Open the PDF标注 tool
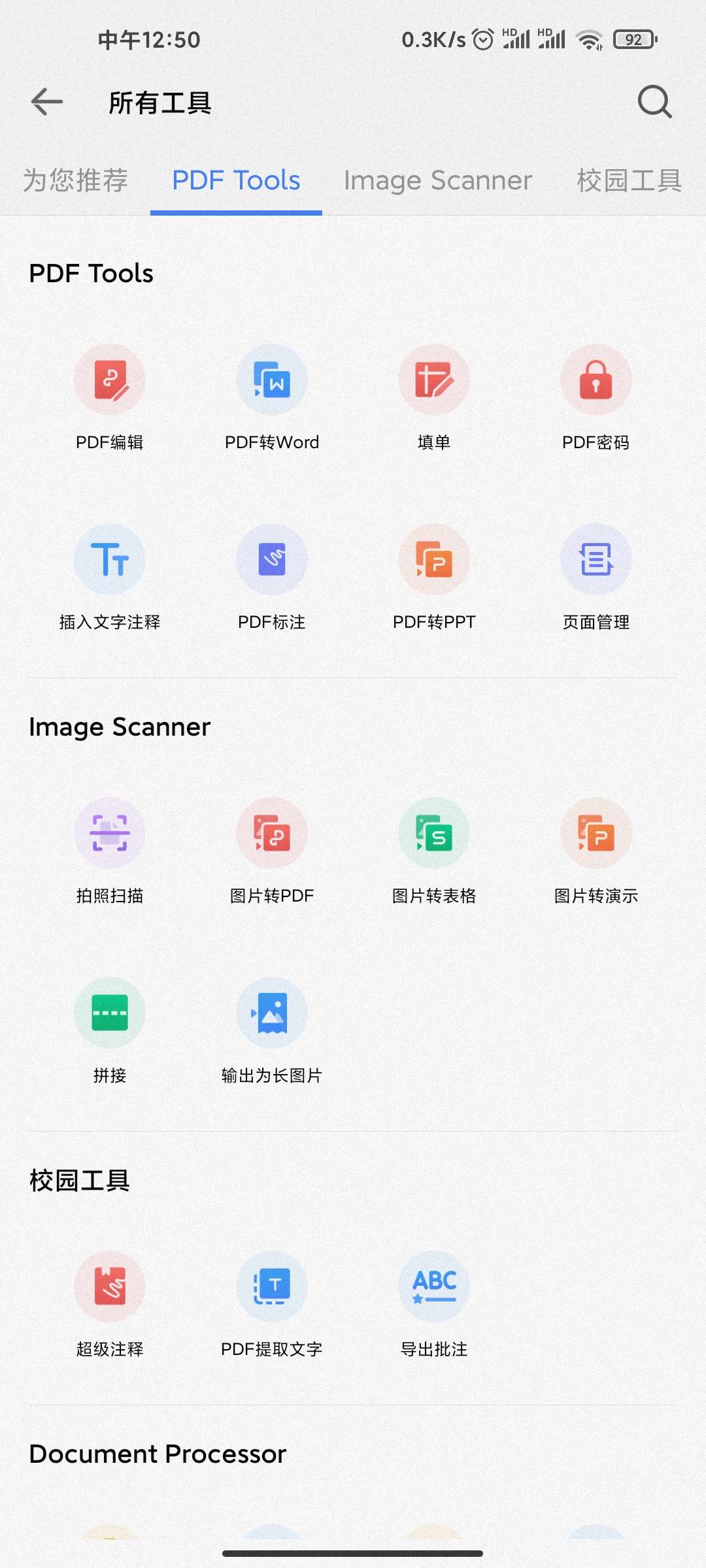The width and height of the screenshot is (706, 1568). [x=272, y=560]
